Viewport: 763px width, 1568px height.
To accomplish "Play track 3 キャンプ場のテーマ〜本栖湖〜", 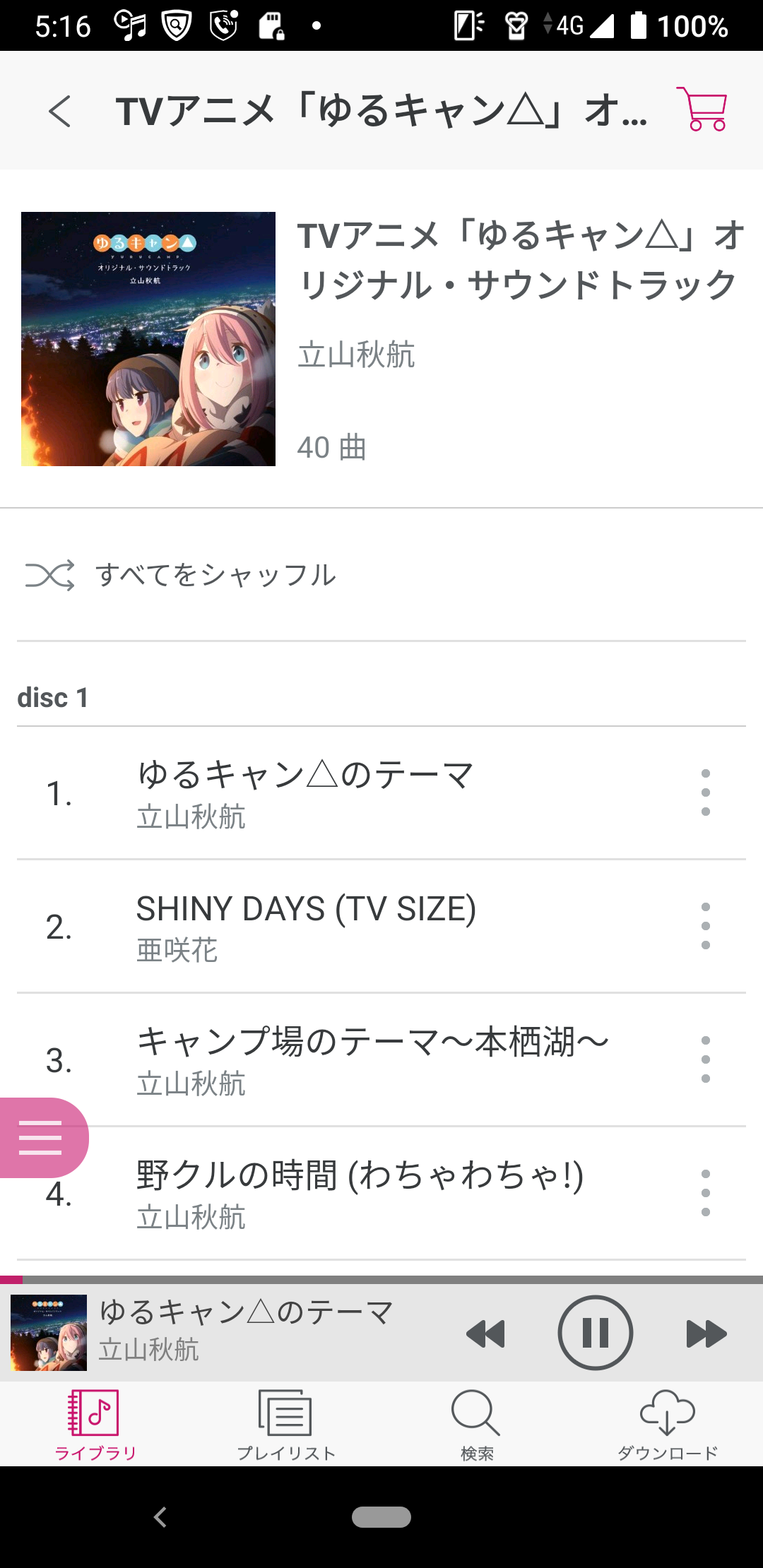I will tap(372, 1059).
